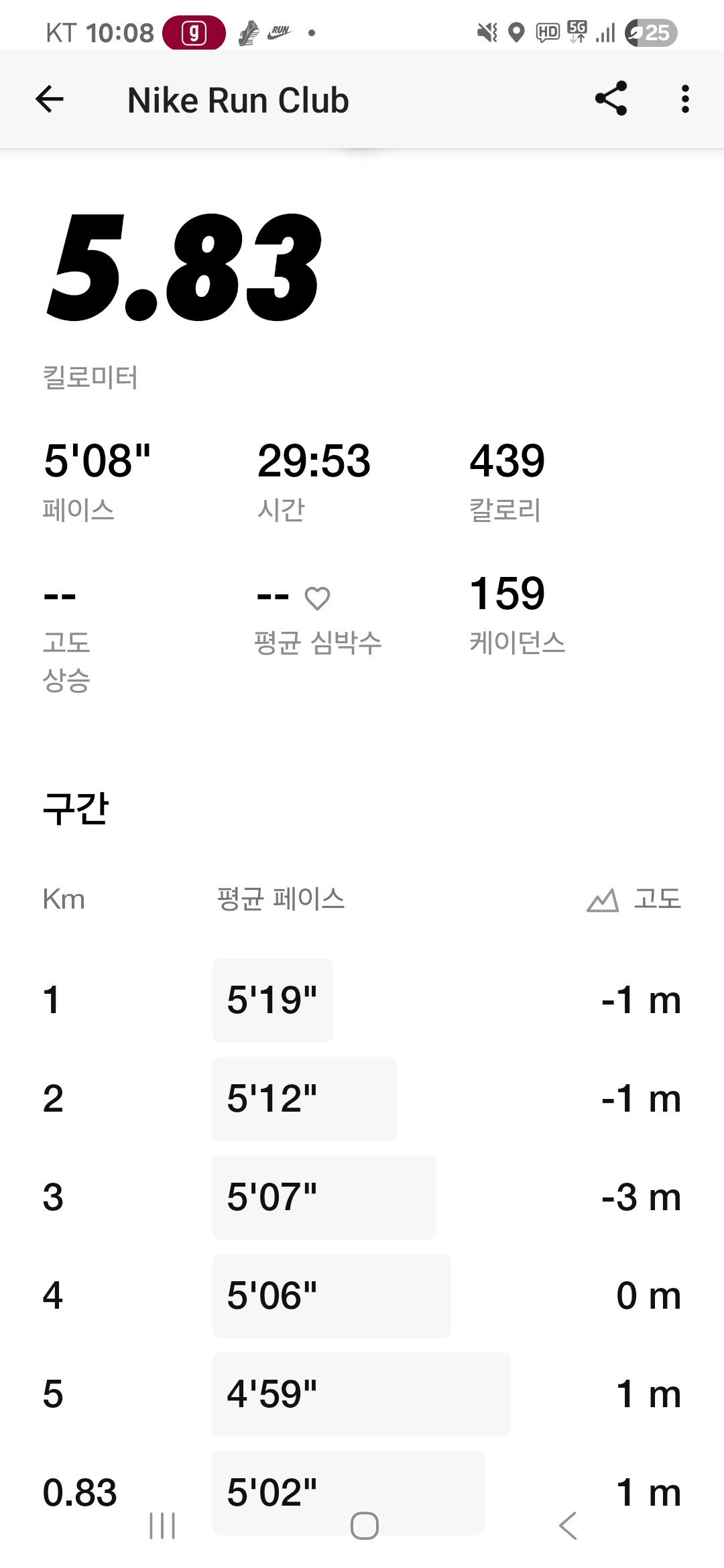Open the three-dot overflow menu

tap(684, 99)
